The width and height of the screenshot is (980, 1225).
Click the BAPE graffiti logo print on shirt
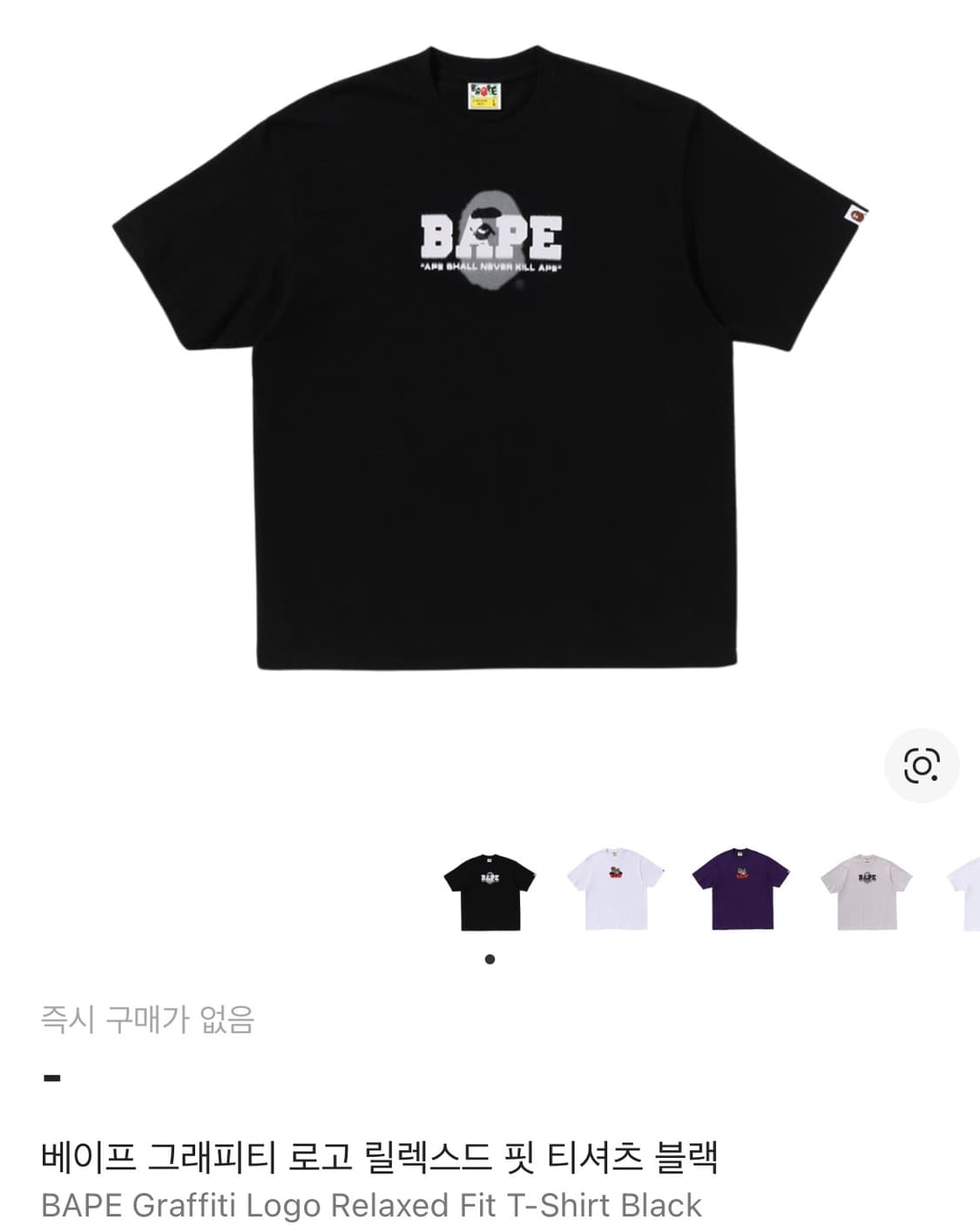(x=492, y=233)
